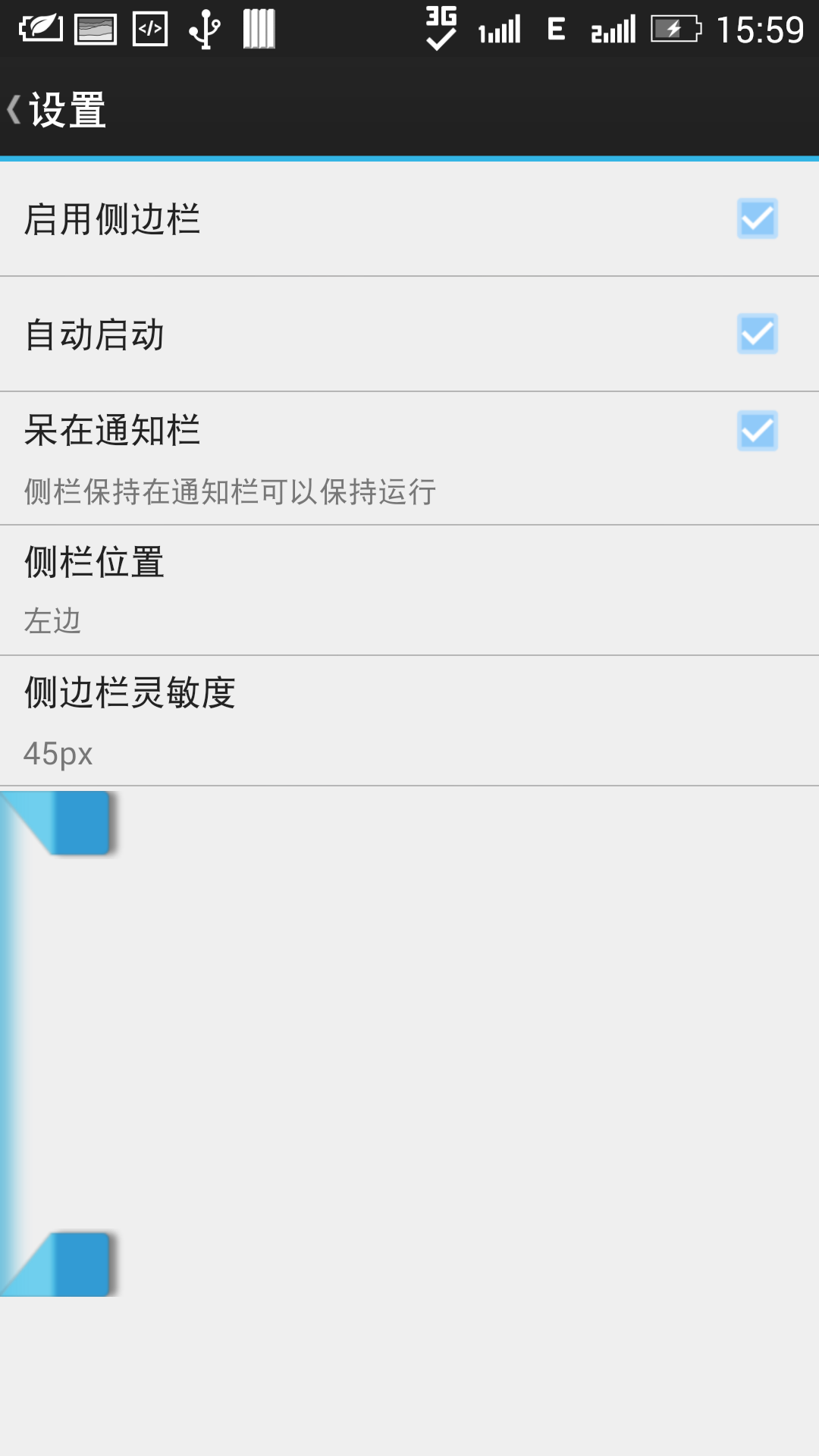Screen dimensions: 819x1456
Task: Toggle the 自动启动 checkbox
Action: [757, 334]
